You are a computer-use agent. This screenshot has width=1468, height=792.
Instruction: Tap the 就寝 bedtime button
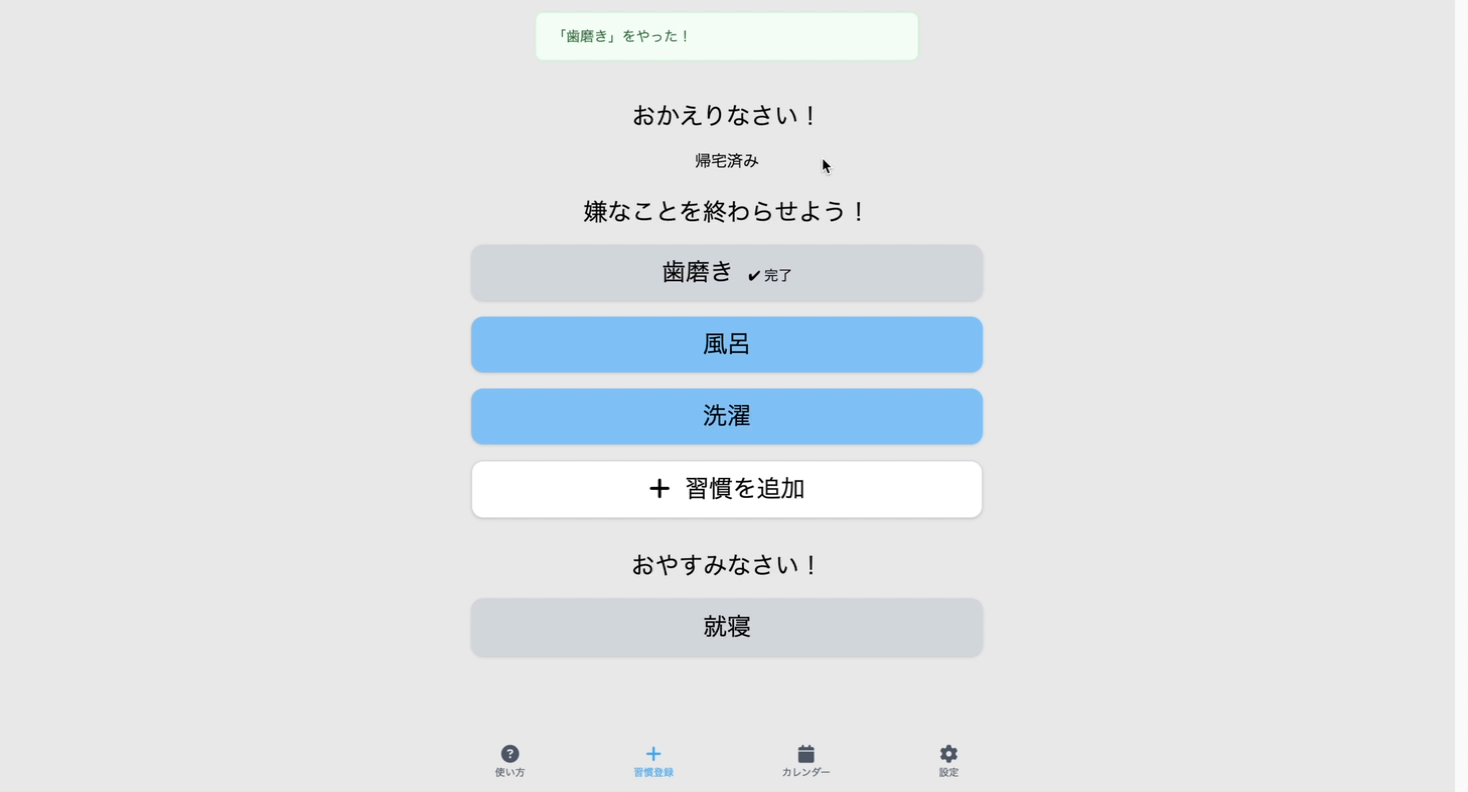click(x=726, y=627)
